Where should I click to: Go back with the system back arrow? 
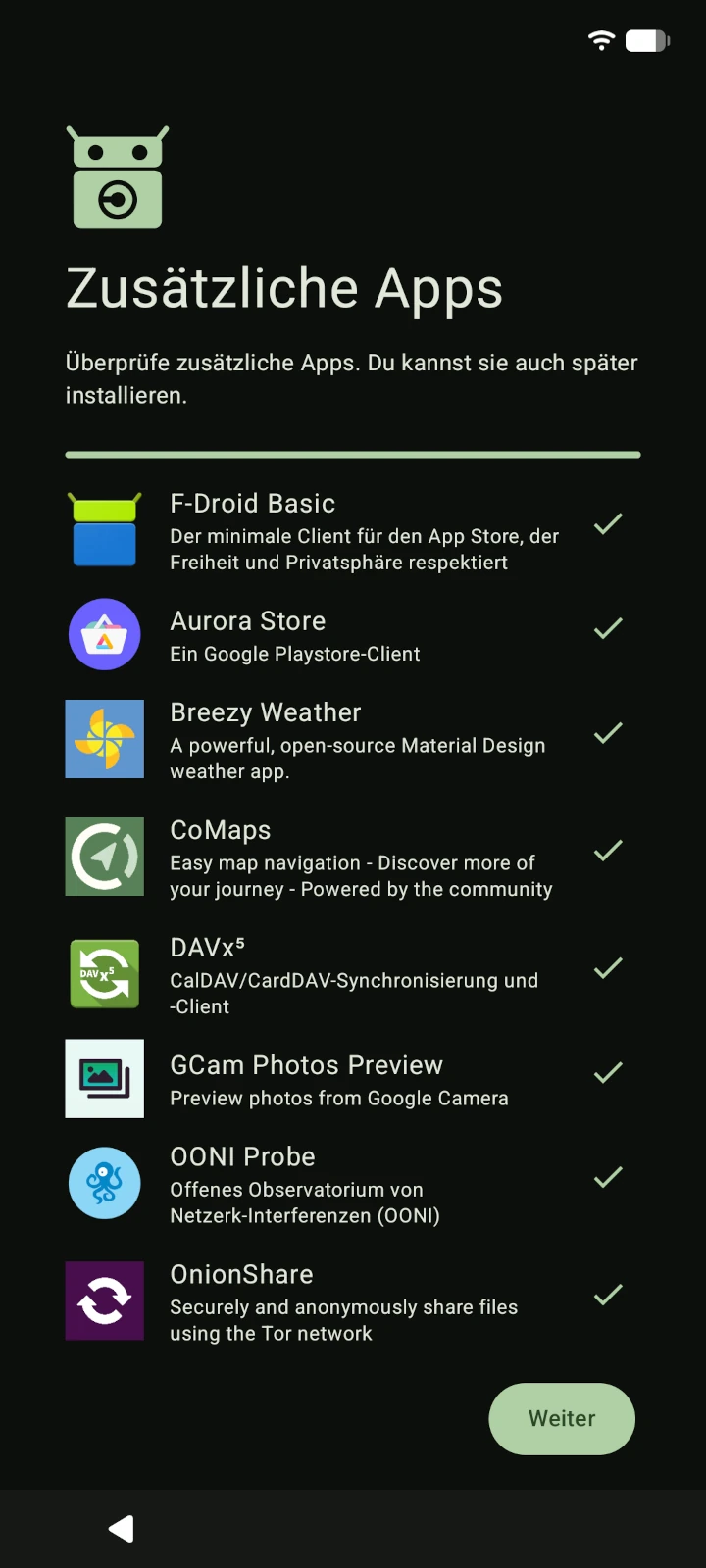[121, 1529]
